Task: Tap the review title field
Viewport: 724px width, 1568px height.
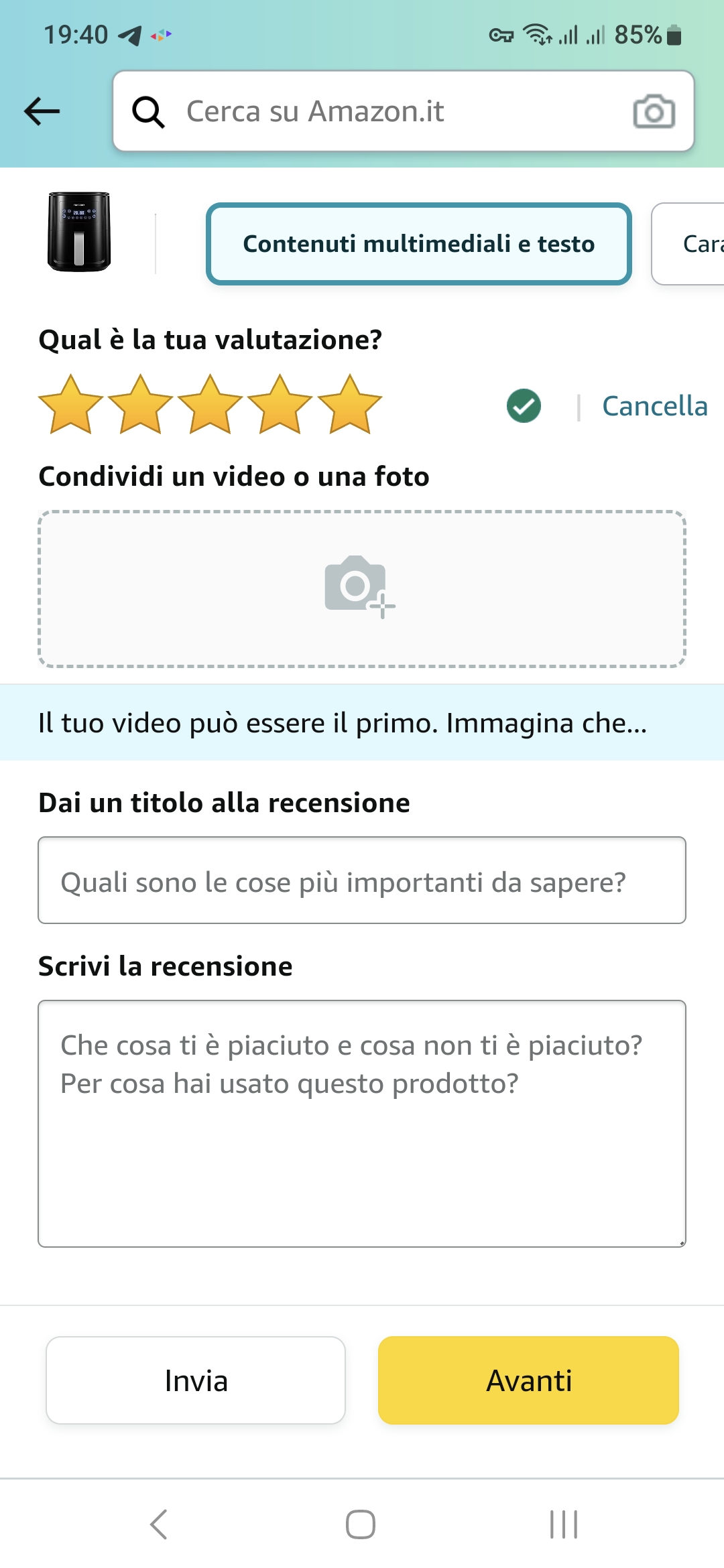Action: (362, 880)
